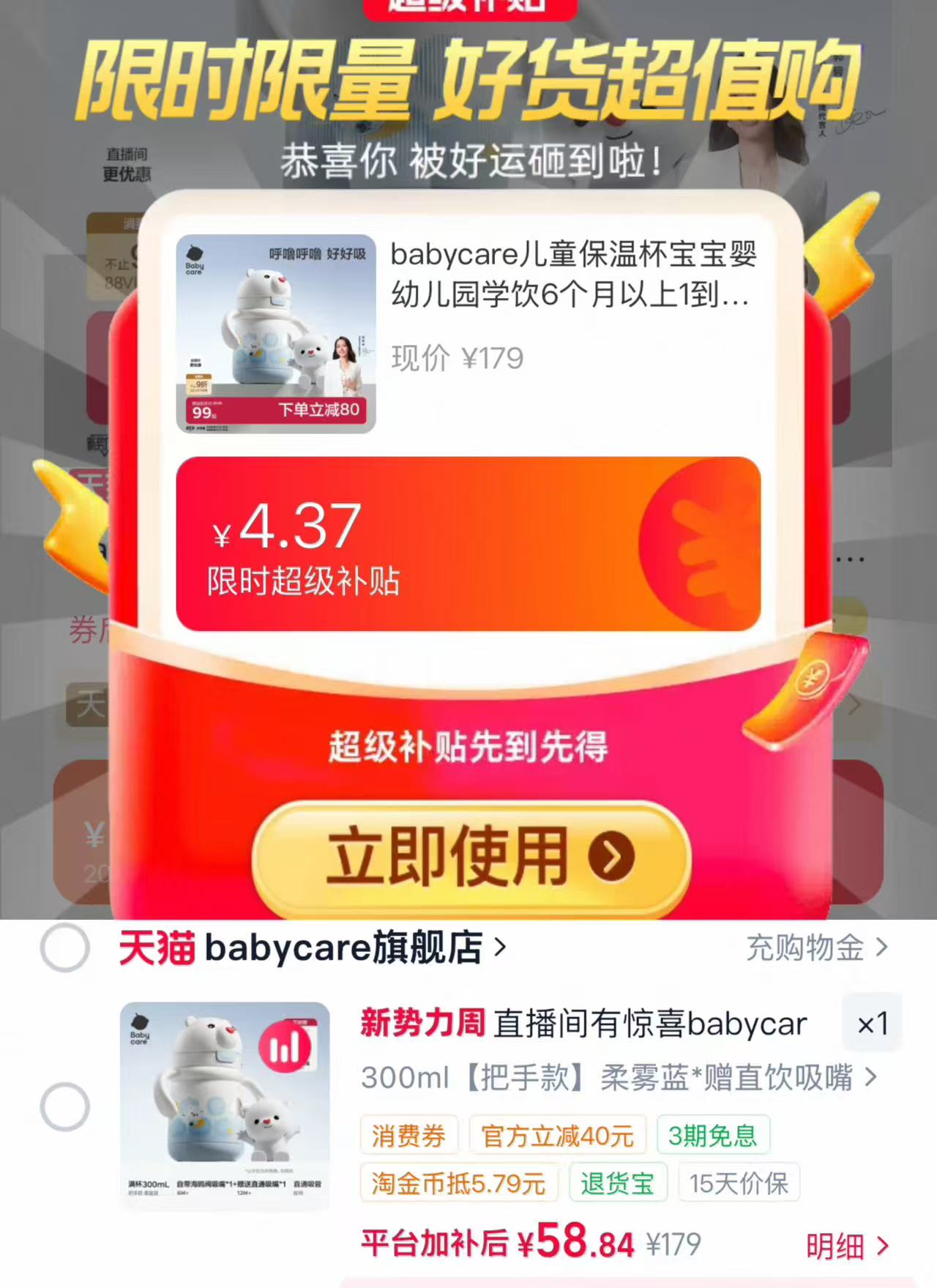Screen dimensions: 937x1288
Task: Select all items from babycare旗舰店
Action: click(x=65, y=948)
